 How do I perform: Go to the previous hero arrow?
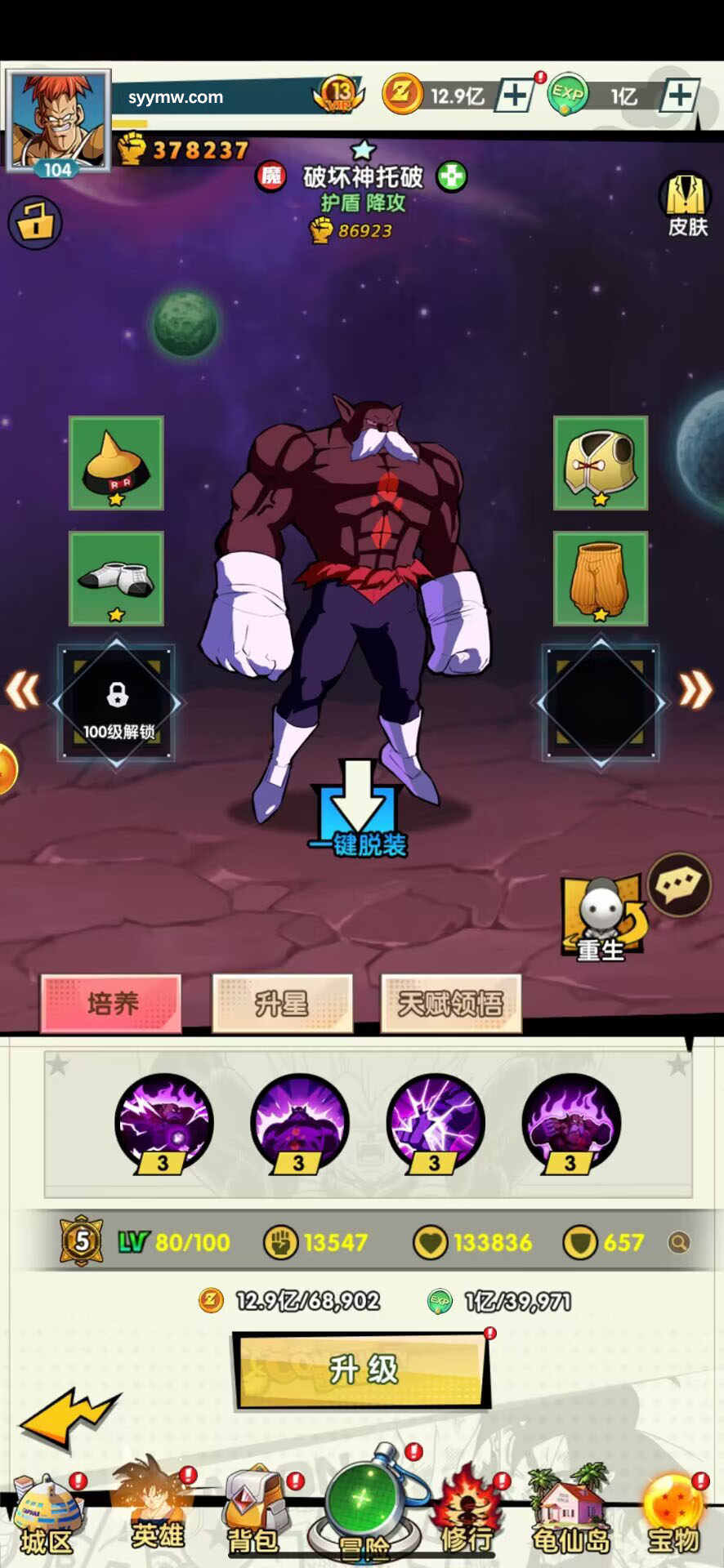pos(23,691)
